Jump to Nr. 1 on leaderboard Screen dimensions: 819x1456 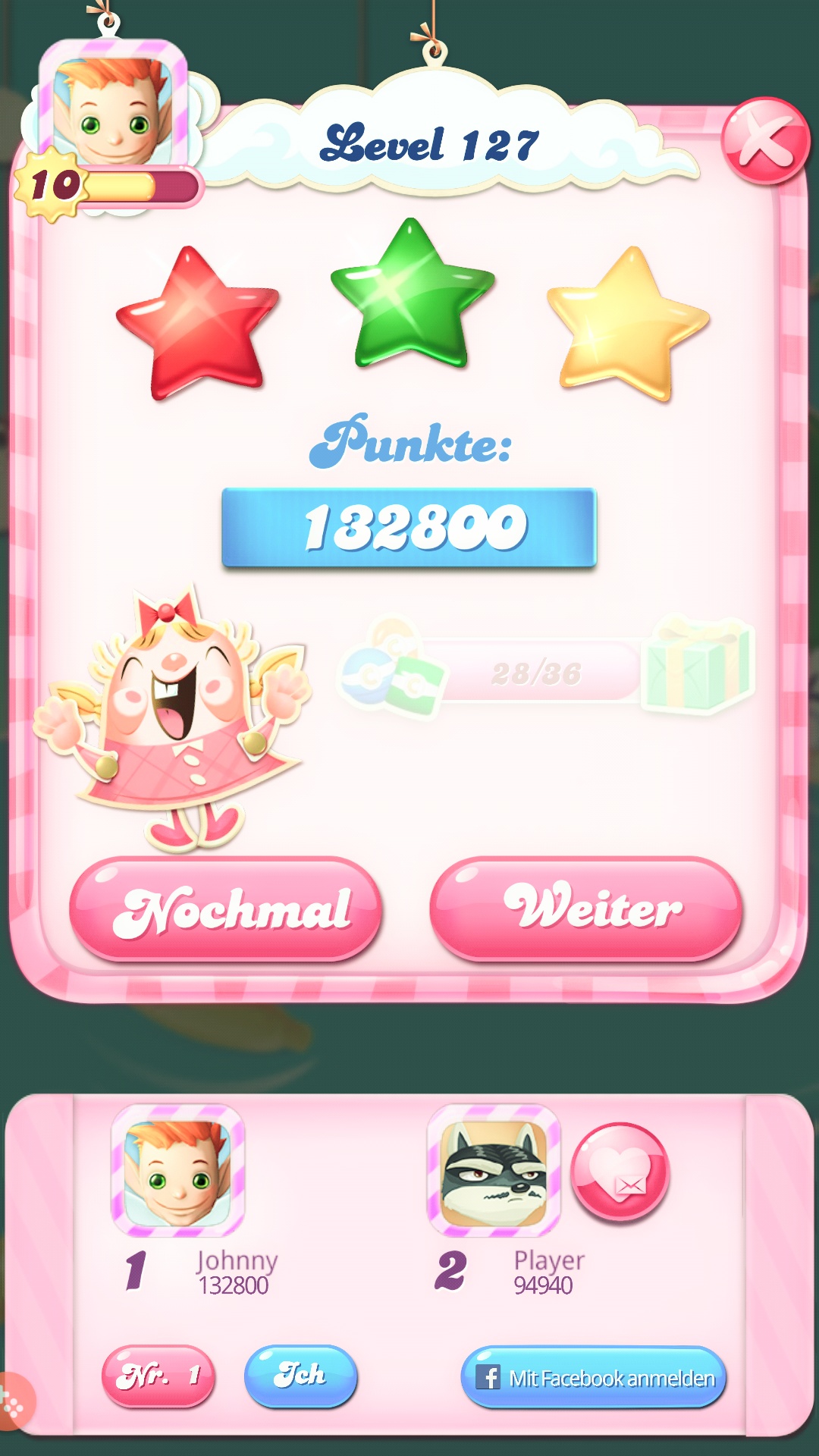(x=158, y=1376)
